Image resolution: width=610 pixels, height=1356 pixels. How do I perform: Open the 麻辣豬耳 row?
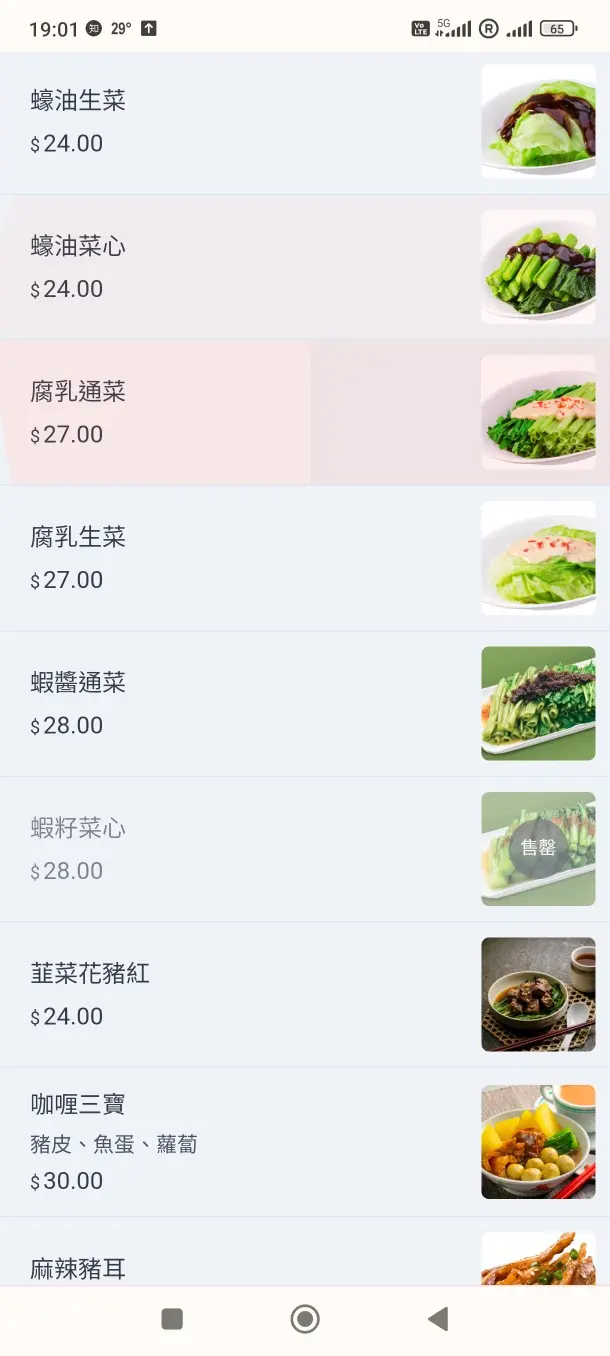[x=305, y=1251]
